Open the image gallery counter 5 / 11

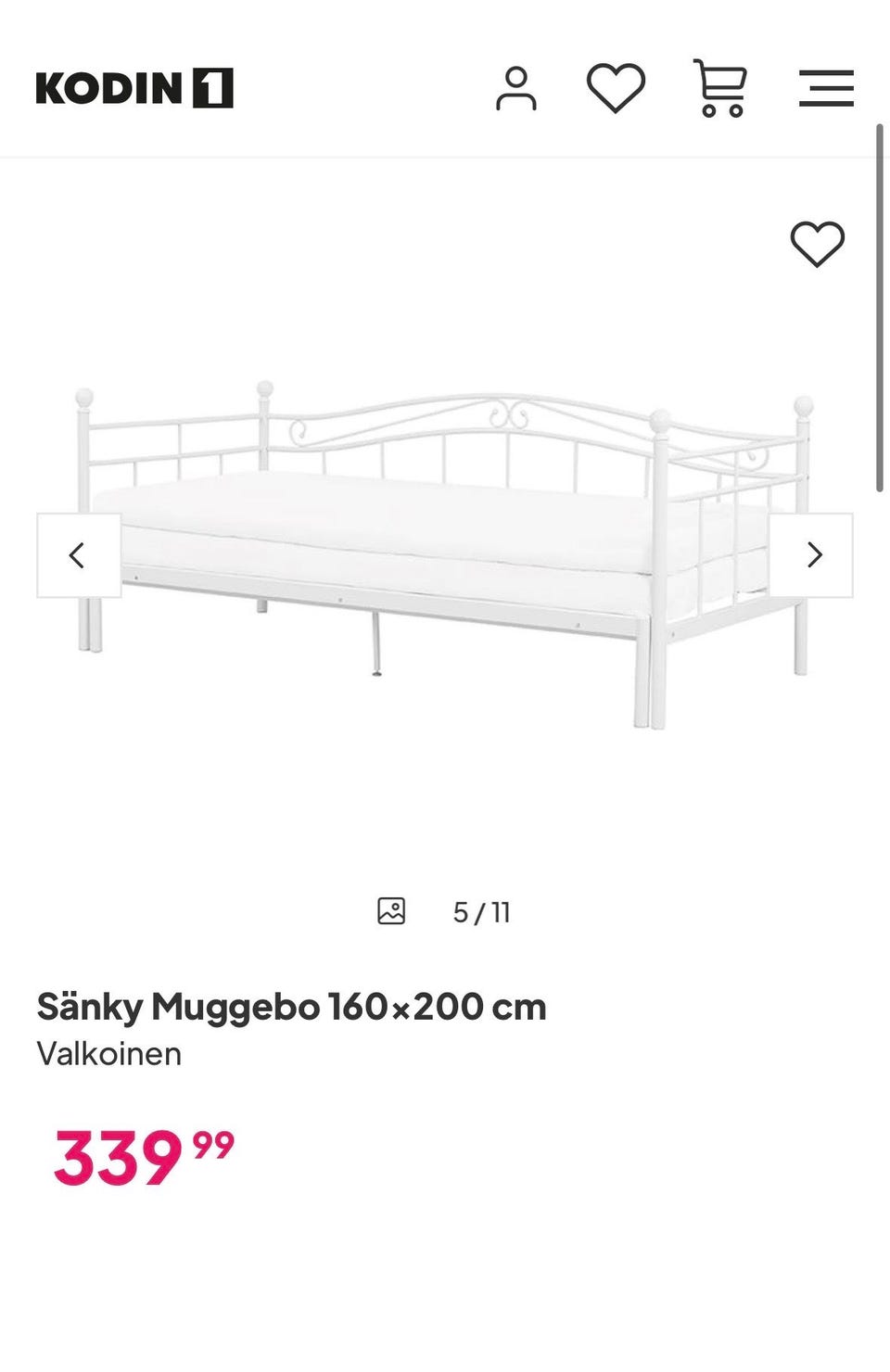click(445, 912)
